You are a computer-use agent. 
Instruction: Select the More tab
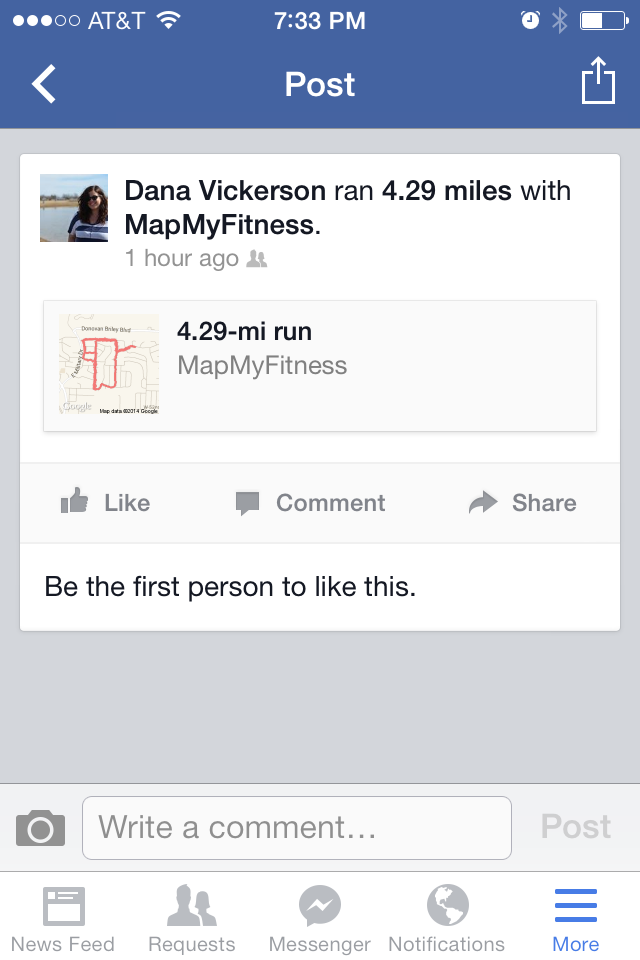tap(576, 920)
